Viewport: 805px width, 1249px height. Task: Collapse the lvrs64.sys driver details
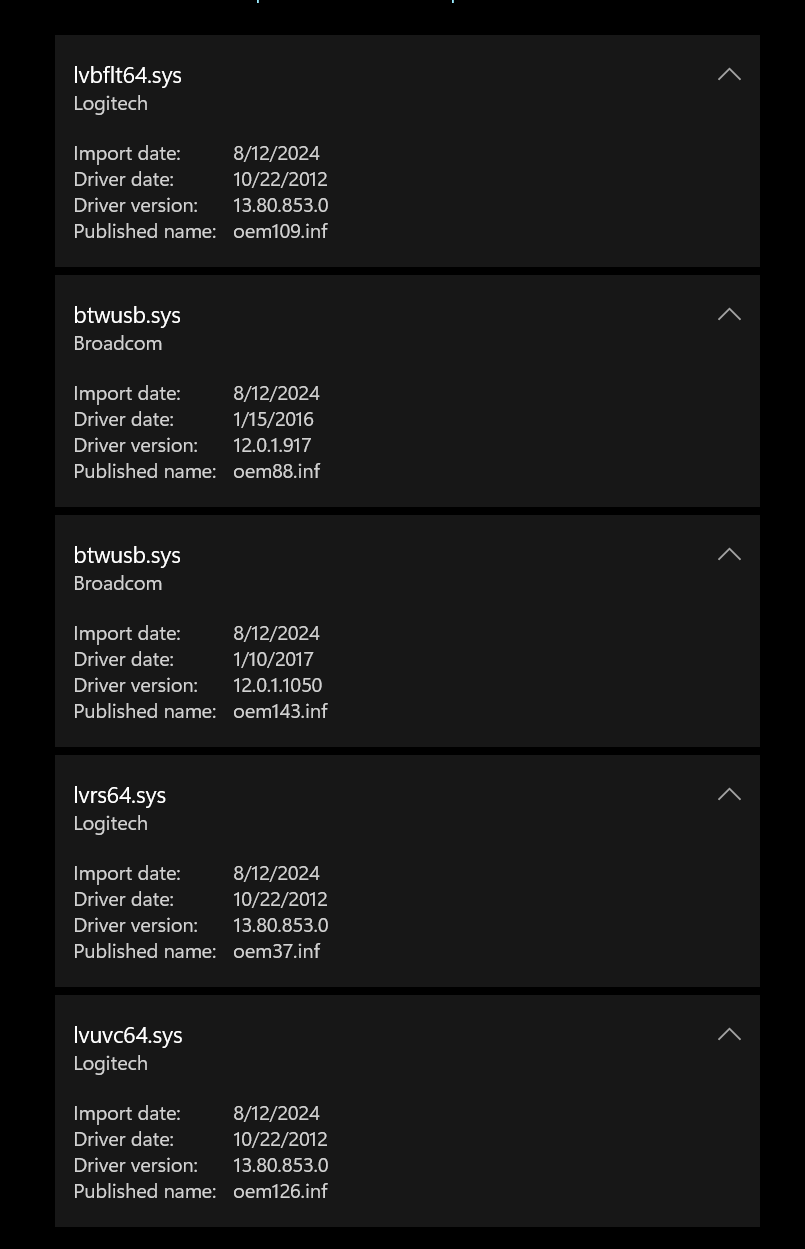(729, 795)
